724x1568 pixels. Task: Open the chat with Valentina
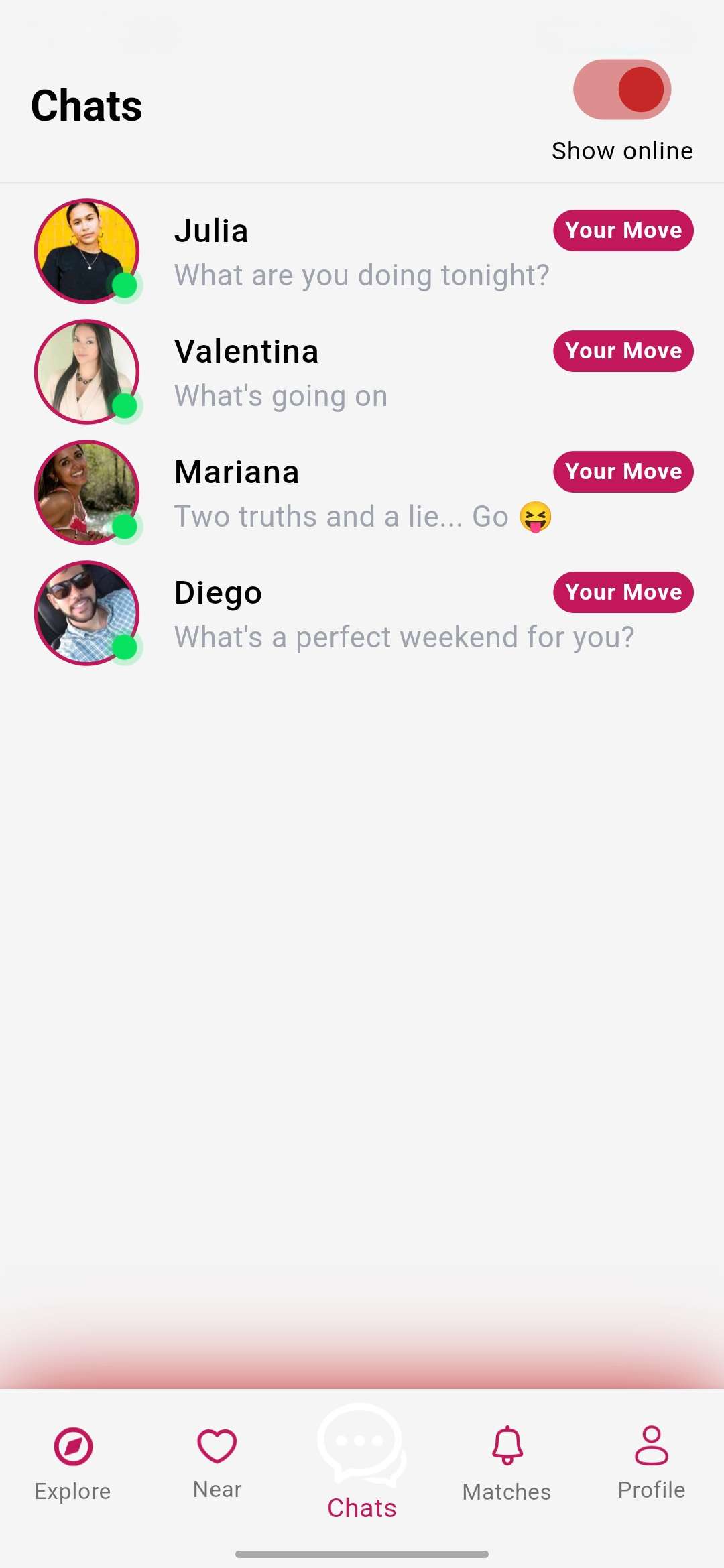click(362, 372)
